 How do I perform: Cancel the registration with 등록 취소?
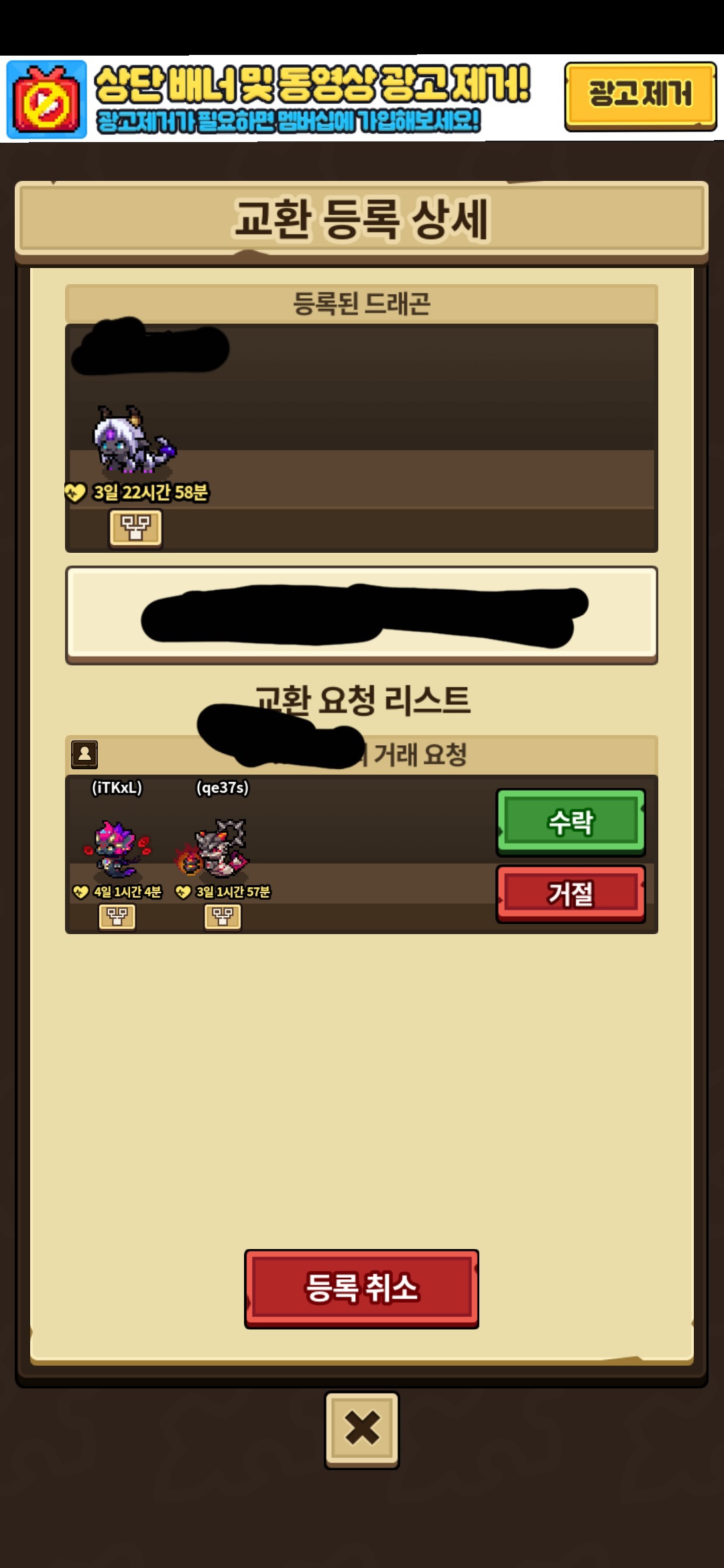(x=361, y=1288)
